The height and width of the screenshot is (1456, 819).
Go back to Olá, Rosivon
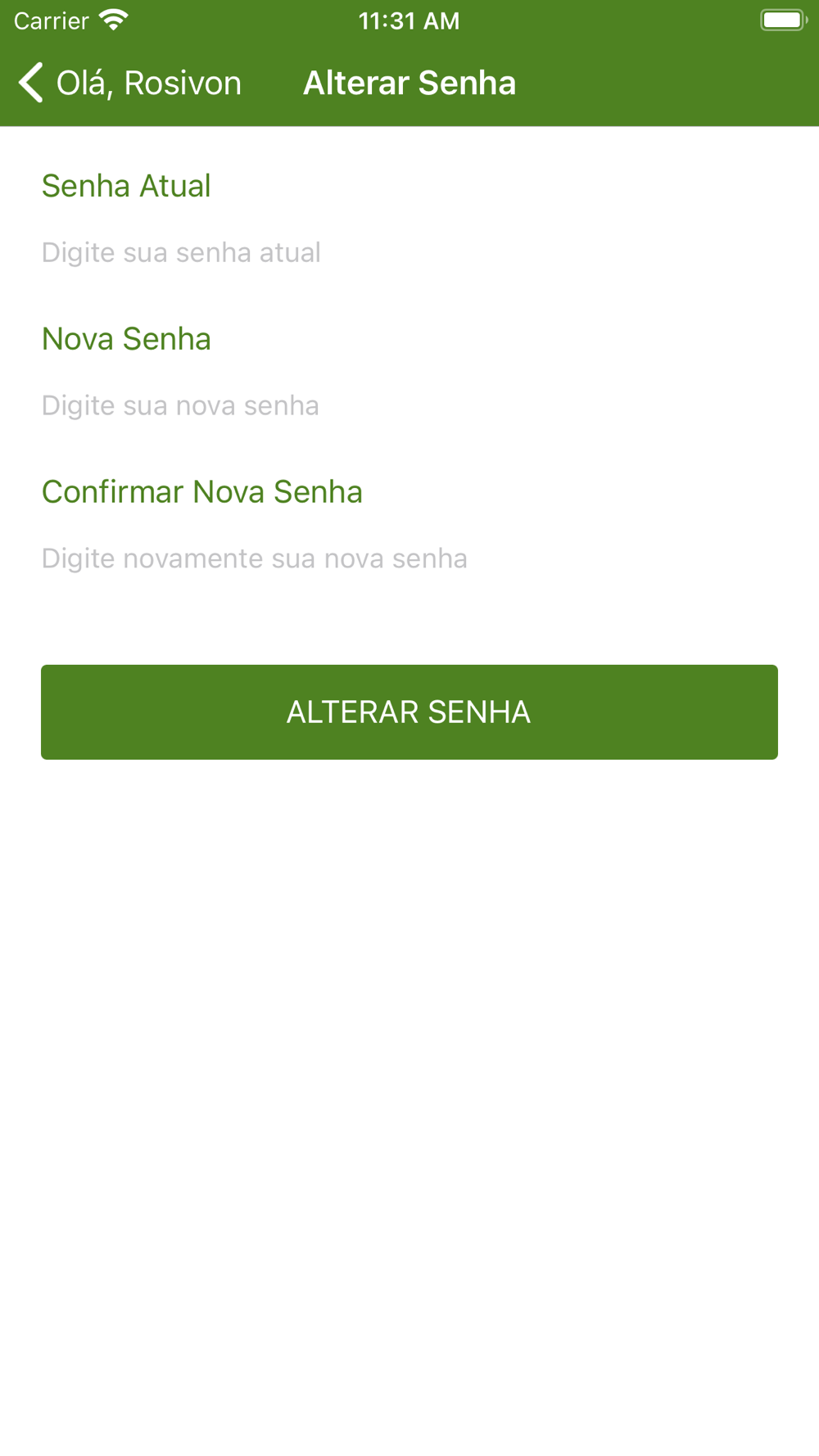point(129,83)
